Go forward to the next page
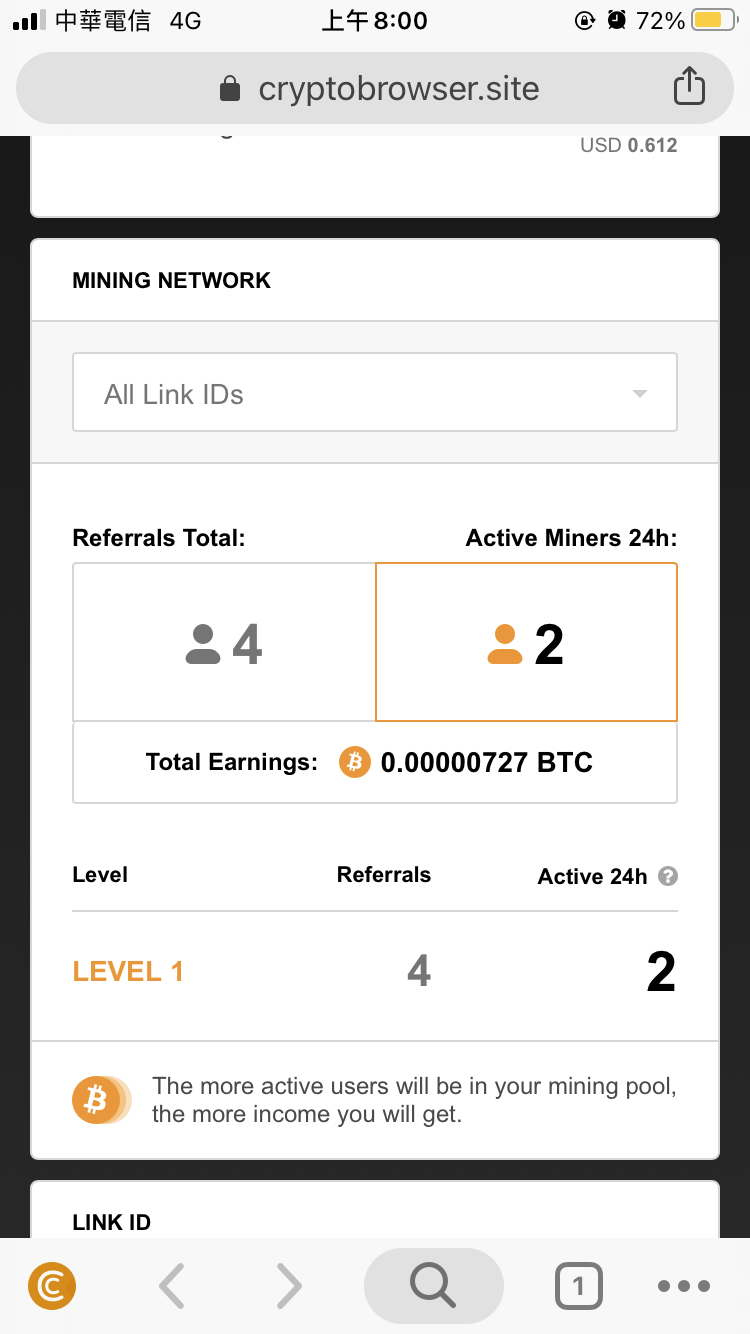 click(x=289, y=1286)
